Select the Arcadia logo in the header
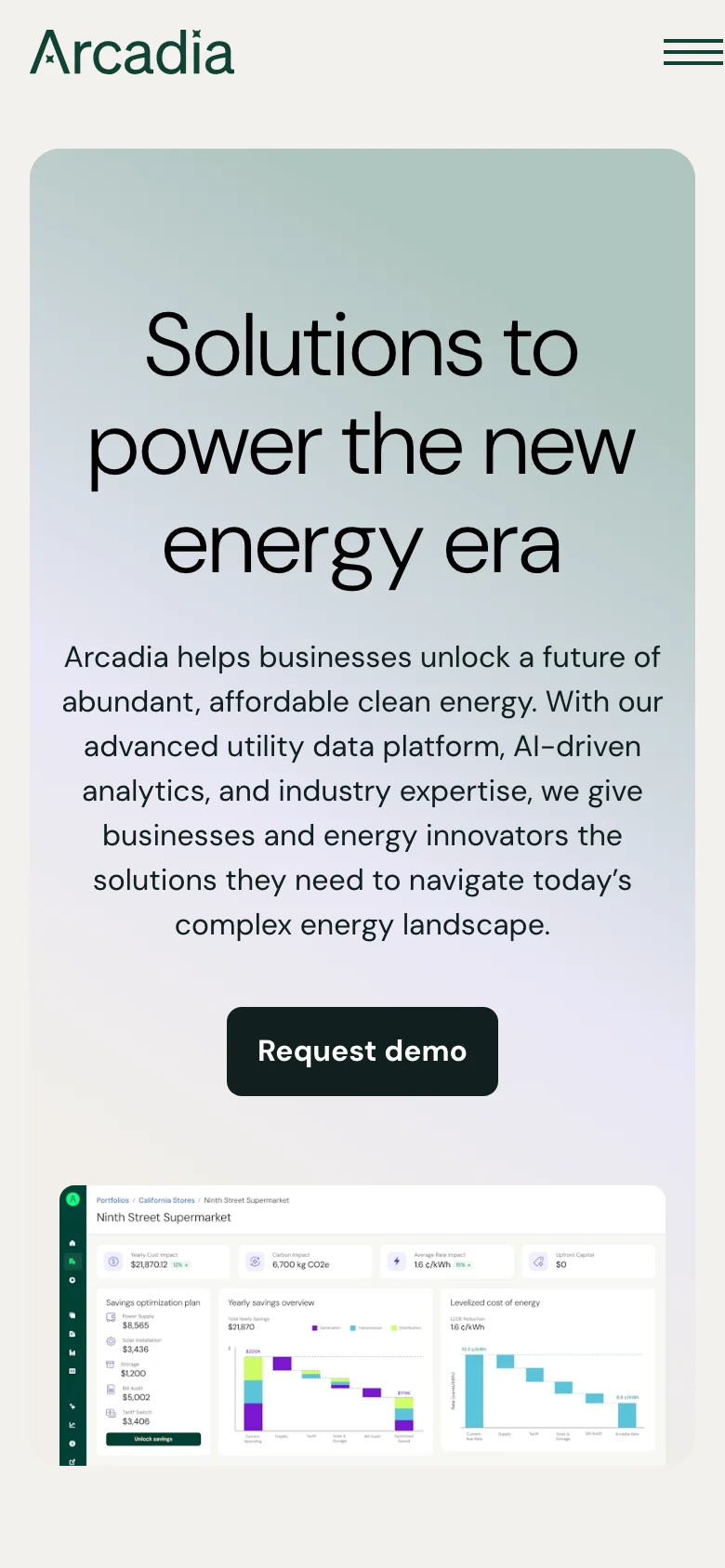Viewport: 725px width, 1568px height. pyautogui.click(x=130, y=52)
